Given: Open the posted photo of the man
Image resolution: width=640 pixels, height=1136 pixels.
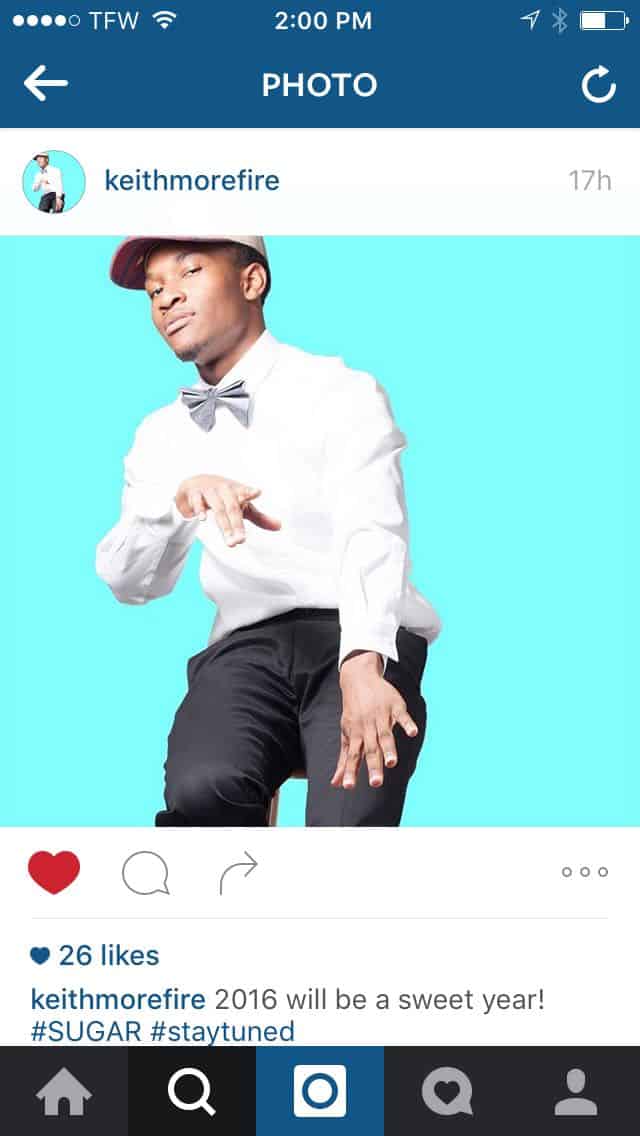Looking at the screenshot, I should pos(320,530).
